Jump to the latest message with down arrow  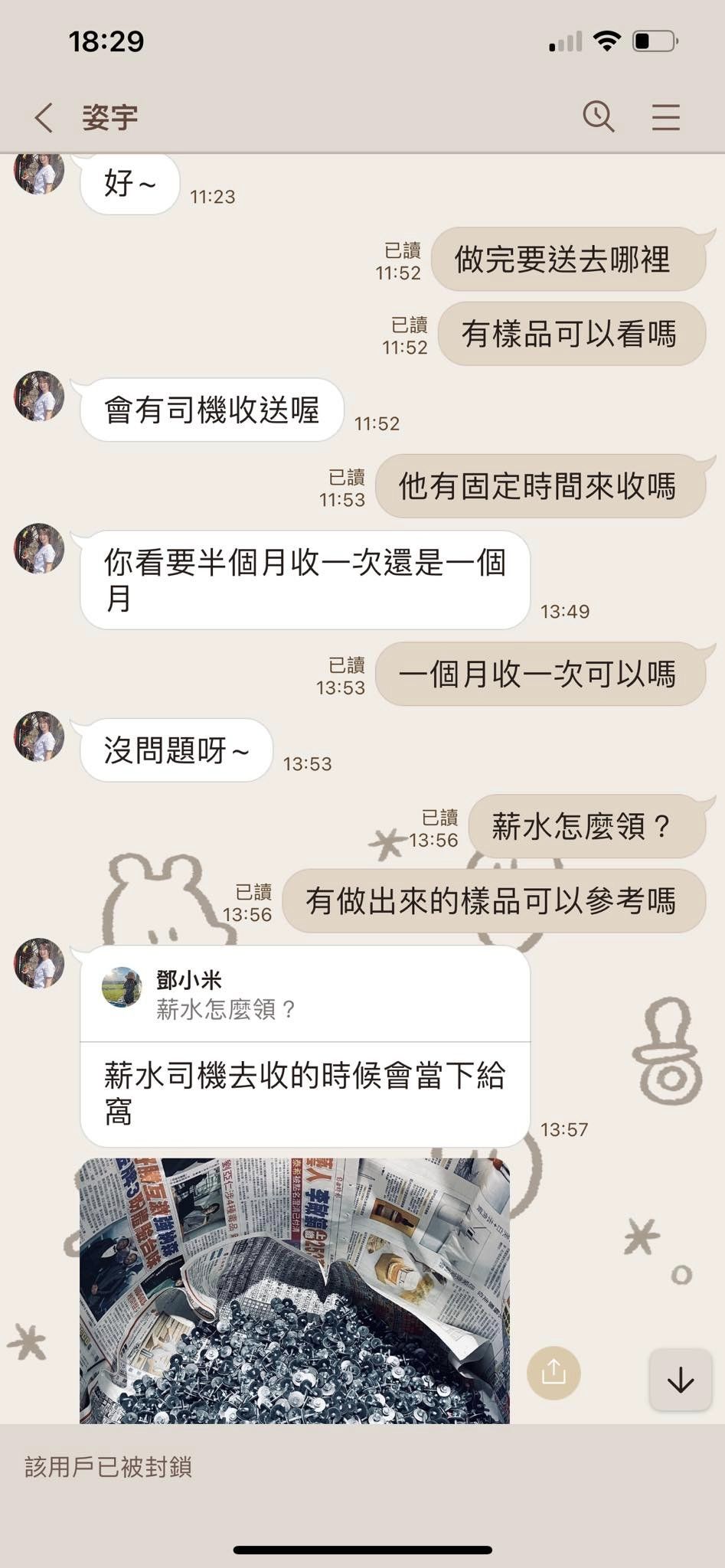[680, 1380]
